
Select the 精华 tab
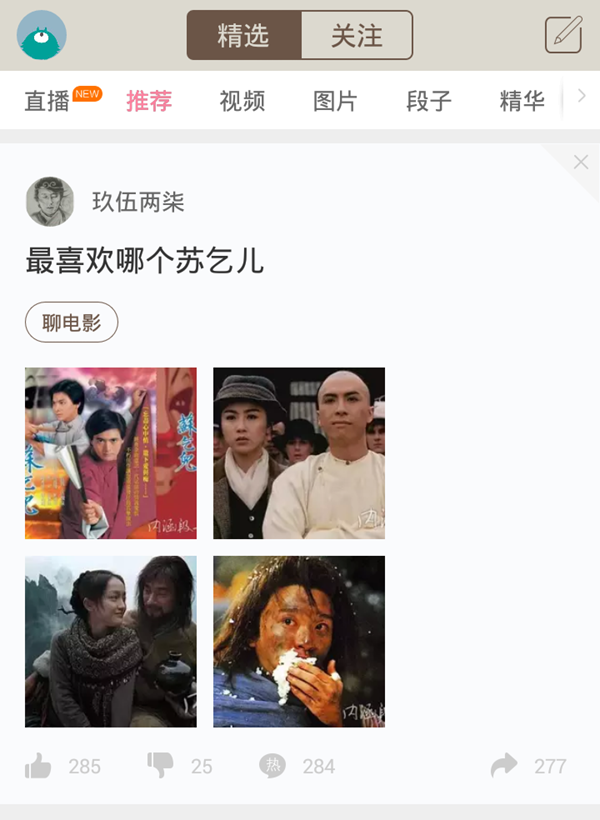point(522,101)
